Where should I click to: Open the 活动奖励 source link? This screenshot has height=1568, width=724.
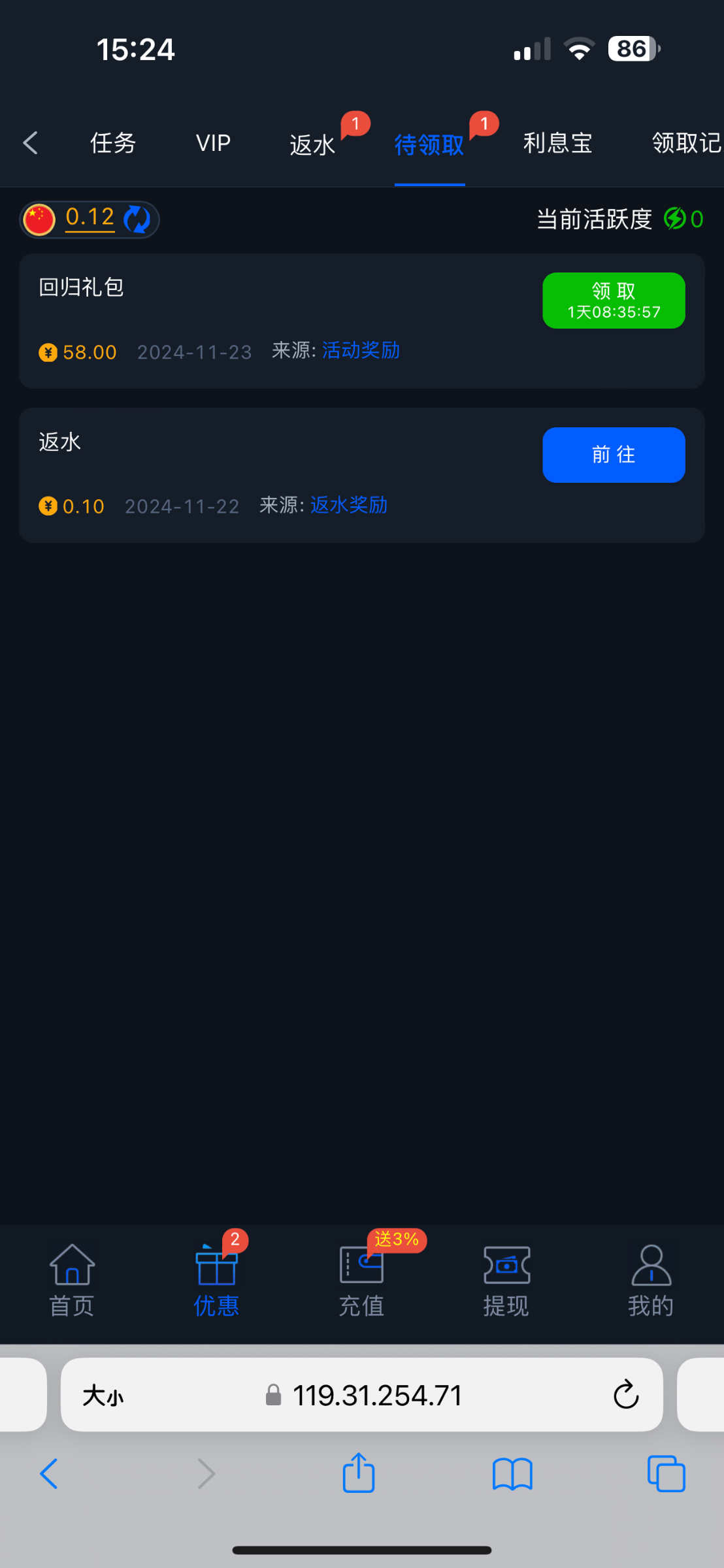[361, 351]
